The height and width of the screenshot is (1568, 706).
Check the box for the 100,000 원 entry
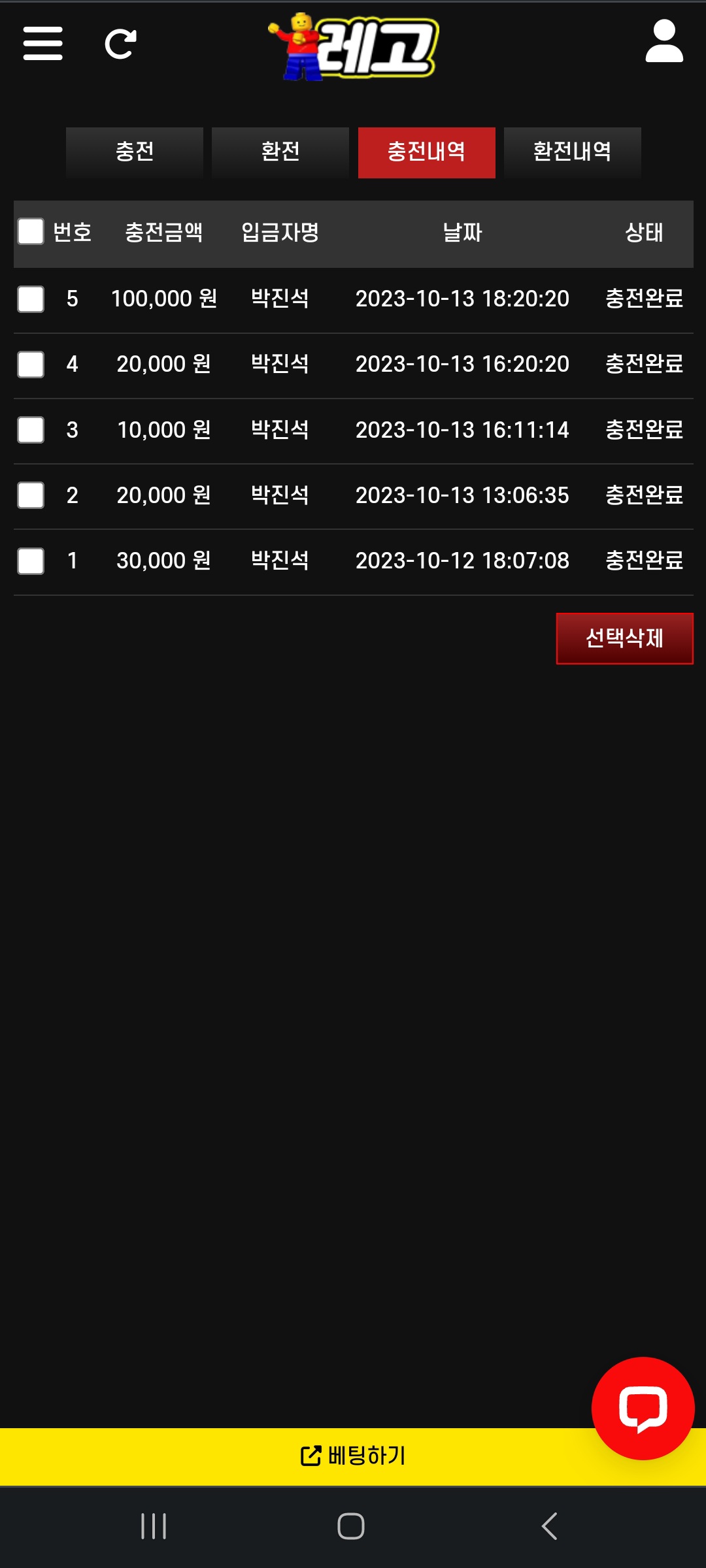(31, 299)
